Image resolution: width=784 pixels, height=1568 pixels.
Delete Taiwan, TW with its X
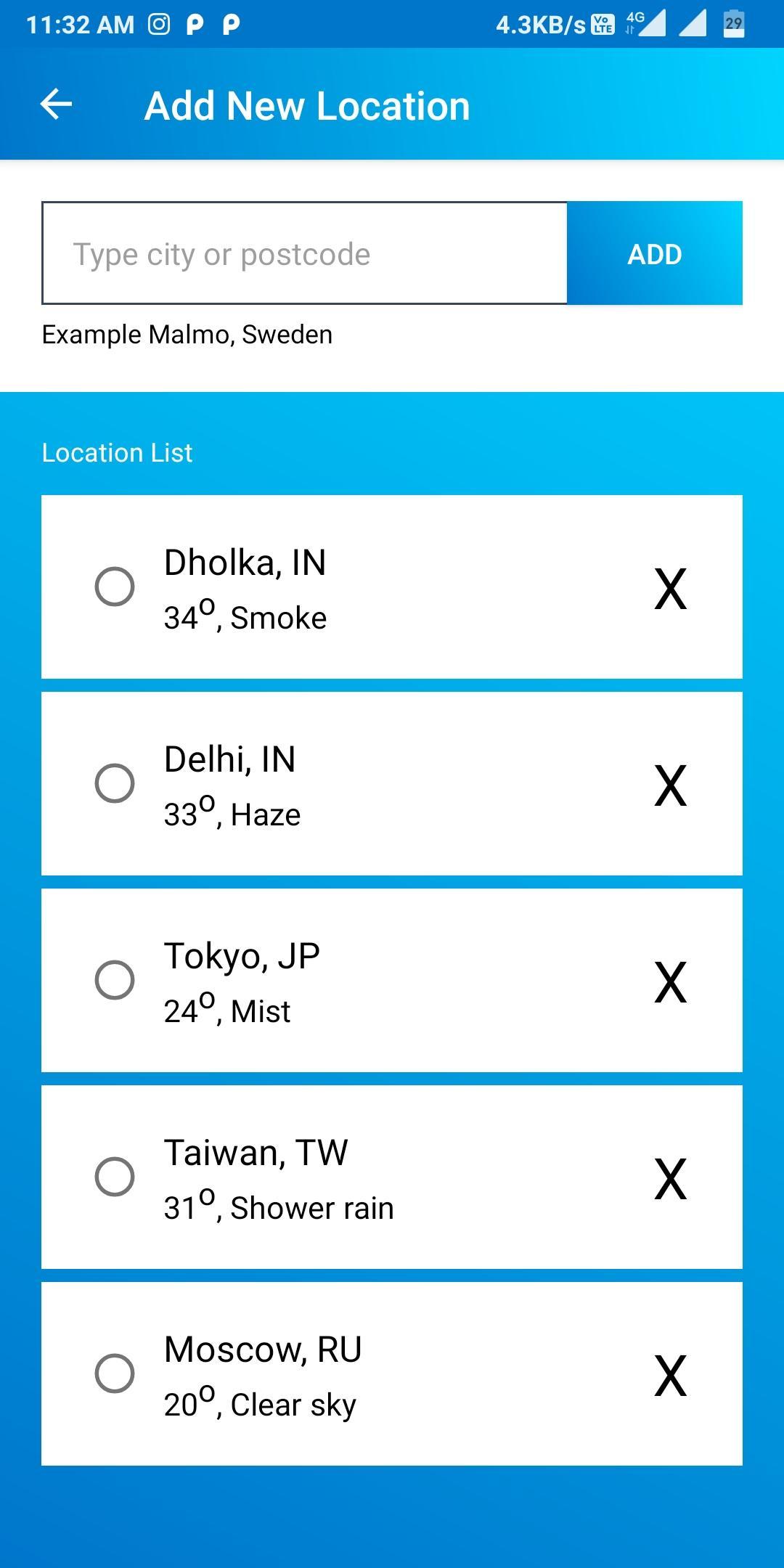click(670, 1178)
